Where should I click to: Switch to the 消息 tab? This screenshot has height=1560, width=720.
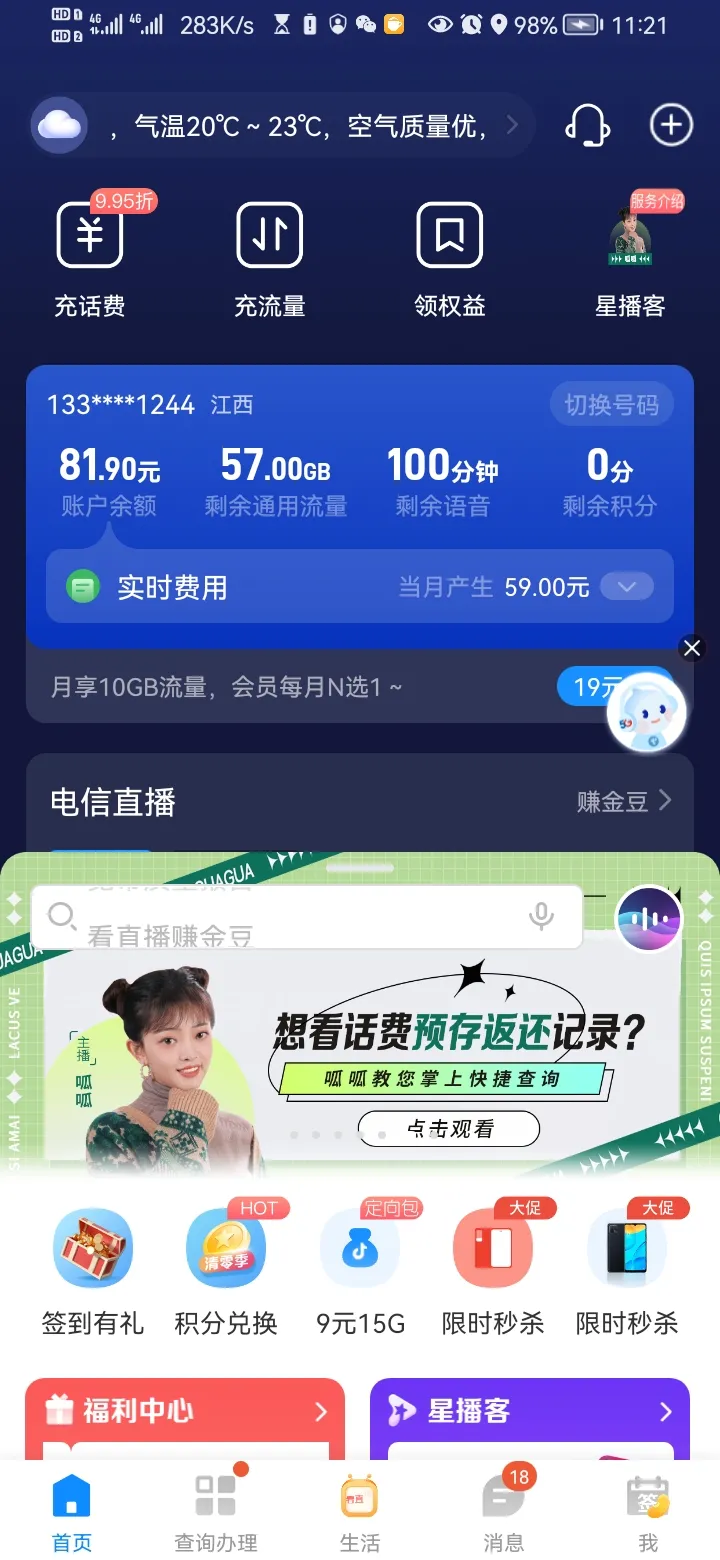click(504, 1510)
